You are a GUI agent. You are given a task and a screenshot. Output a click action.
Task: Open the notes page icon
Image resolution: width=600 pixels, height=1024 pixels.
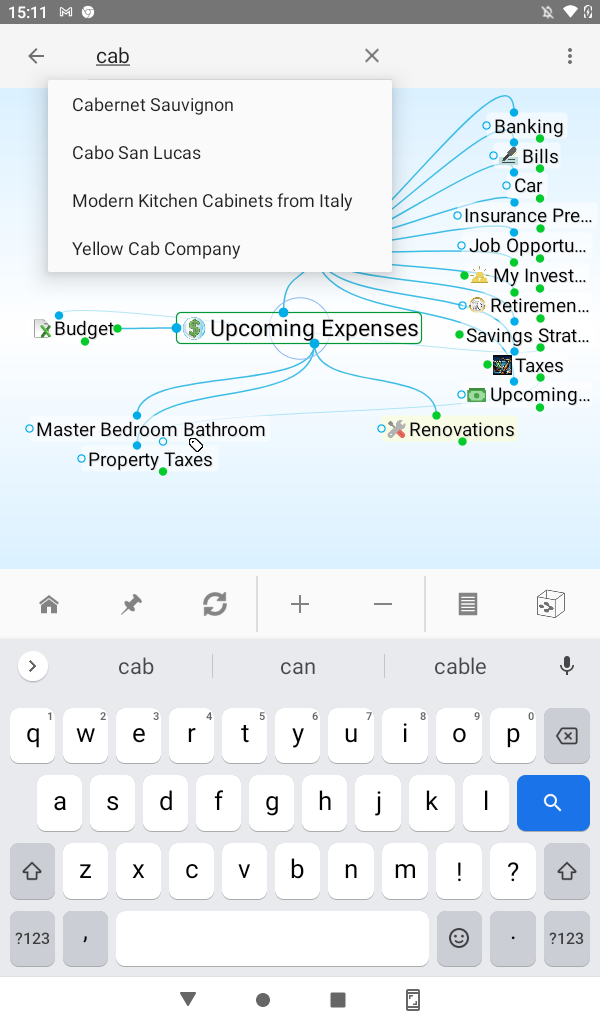click(x=467, y=604)
